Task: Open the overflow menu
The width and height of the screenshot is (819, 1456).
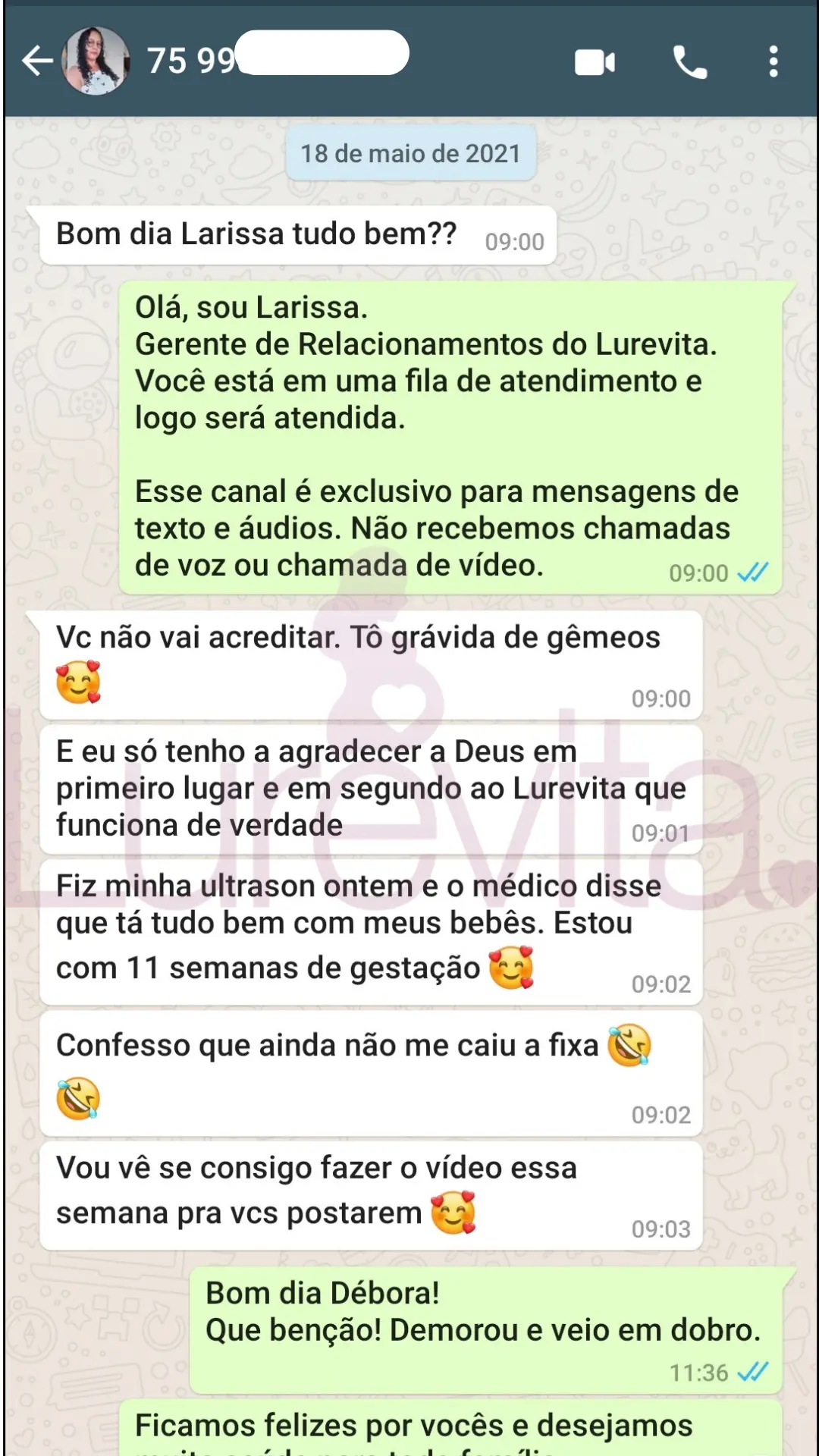Action: tap(773, 62)
